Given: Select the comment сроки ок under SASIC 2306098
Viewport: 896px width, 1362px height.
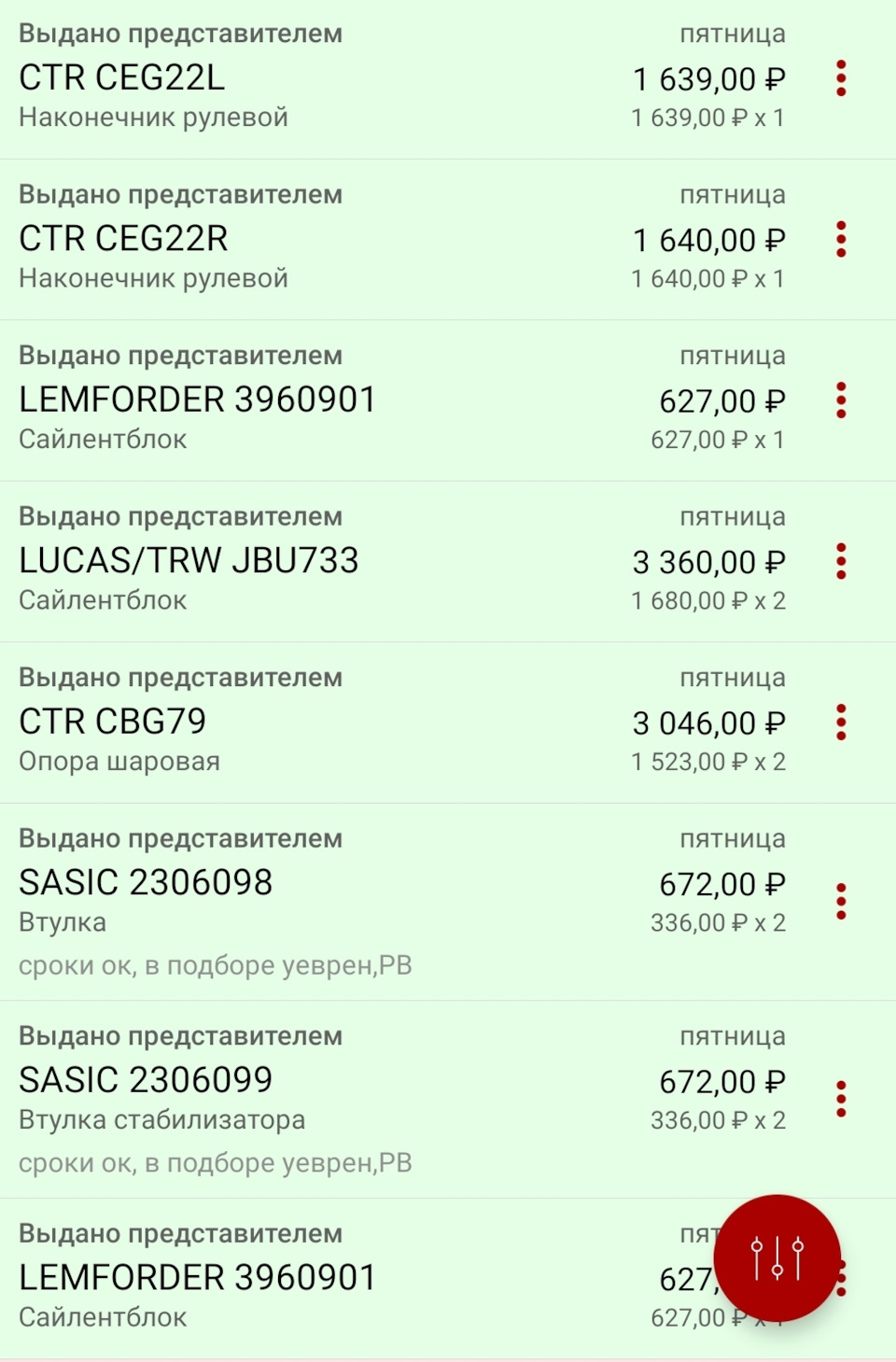Looking at the screenshot, I should 215,965.
